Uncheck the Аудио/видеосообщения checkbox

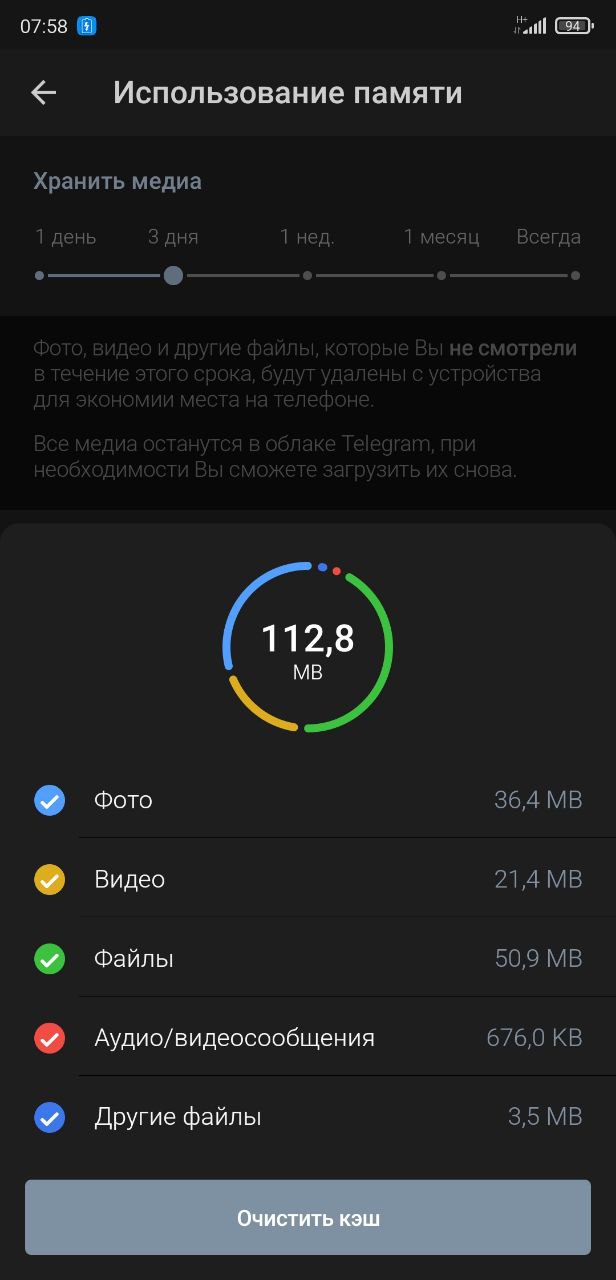(49, 1038)
